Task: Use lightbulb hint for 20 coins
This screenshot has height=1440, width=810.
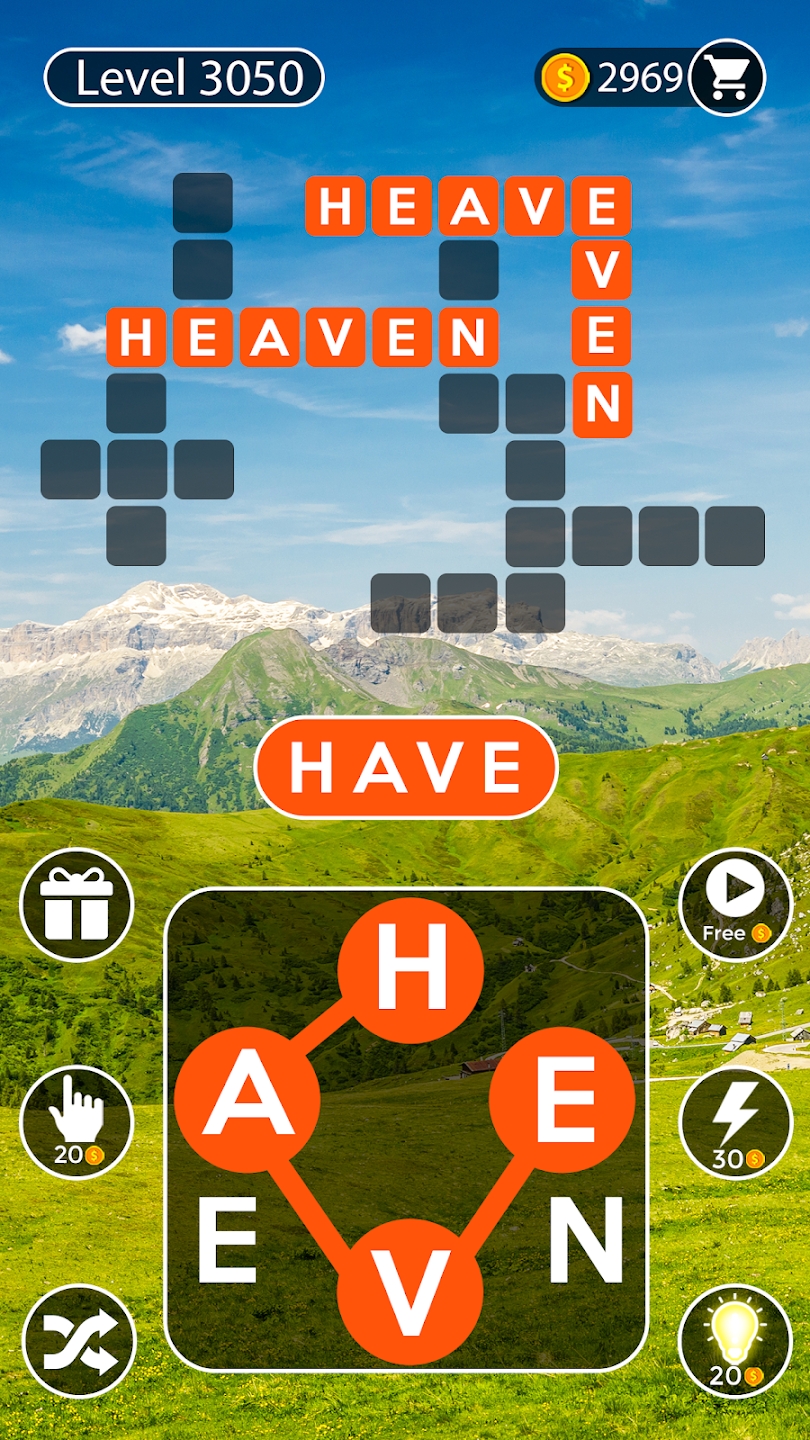Action: (735, 1341)
